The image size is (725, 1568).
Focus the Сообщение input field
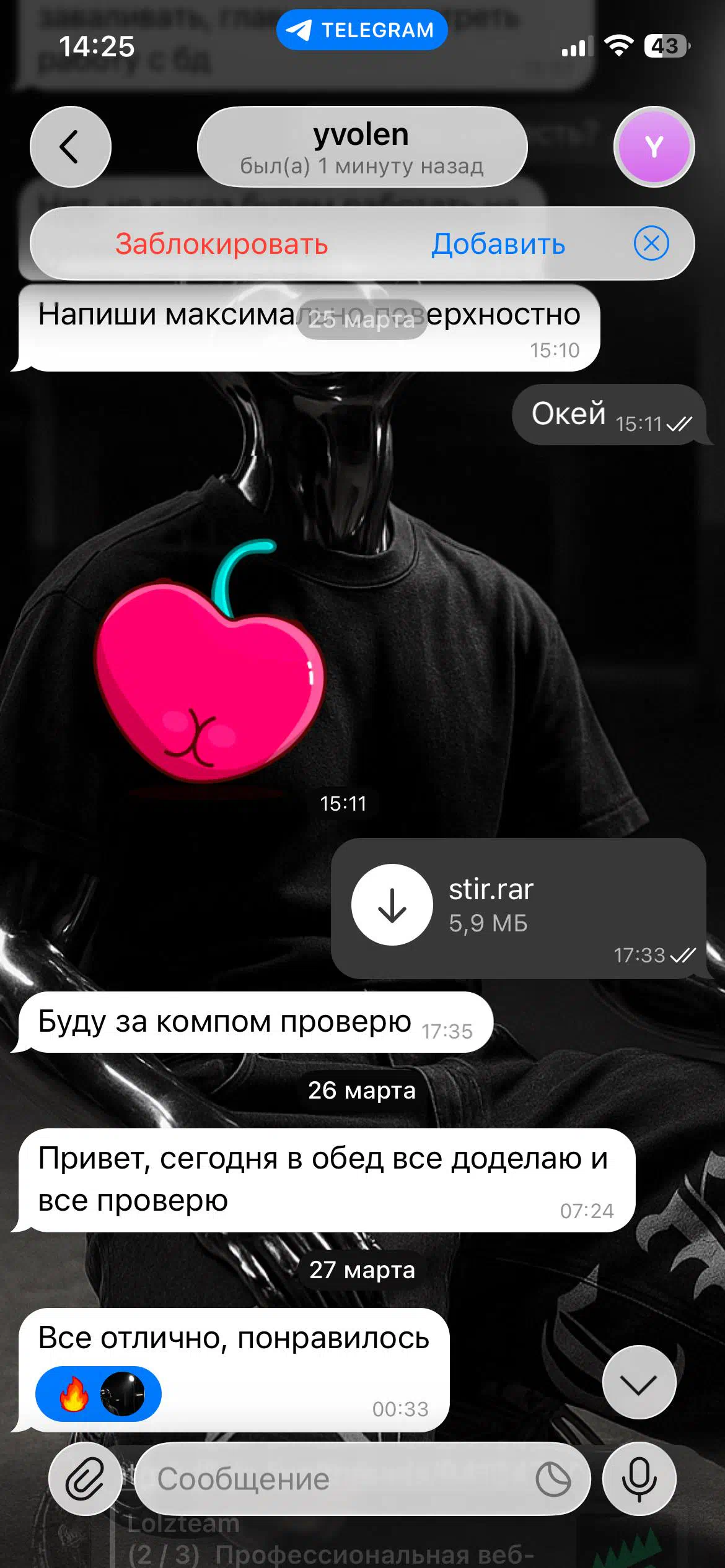click(335, 1479)
